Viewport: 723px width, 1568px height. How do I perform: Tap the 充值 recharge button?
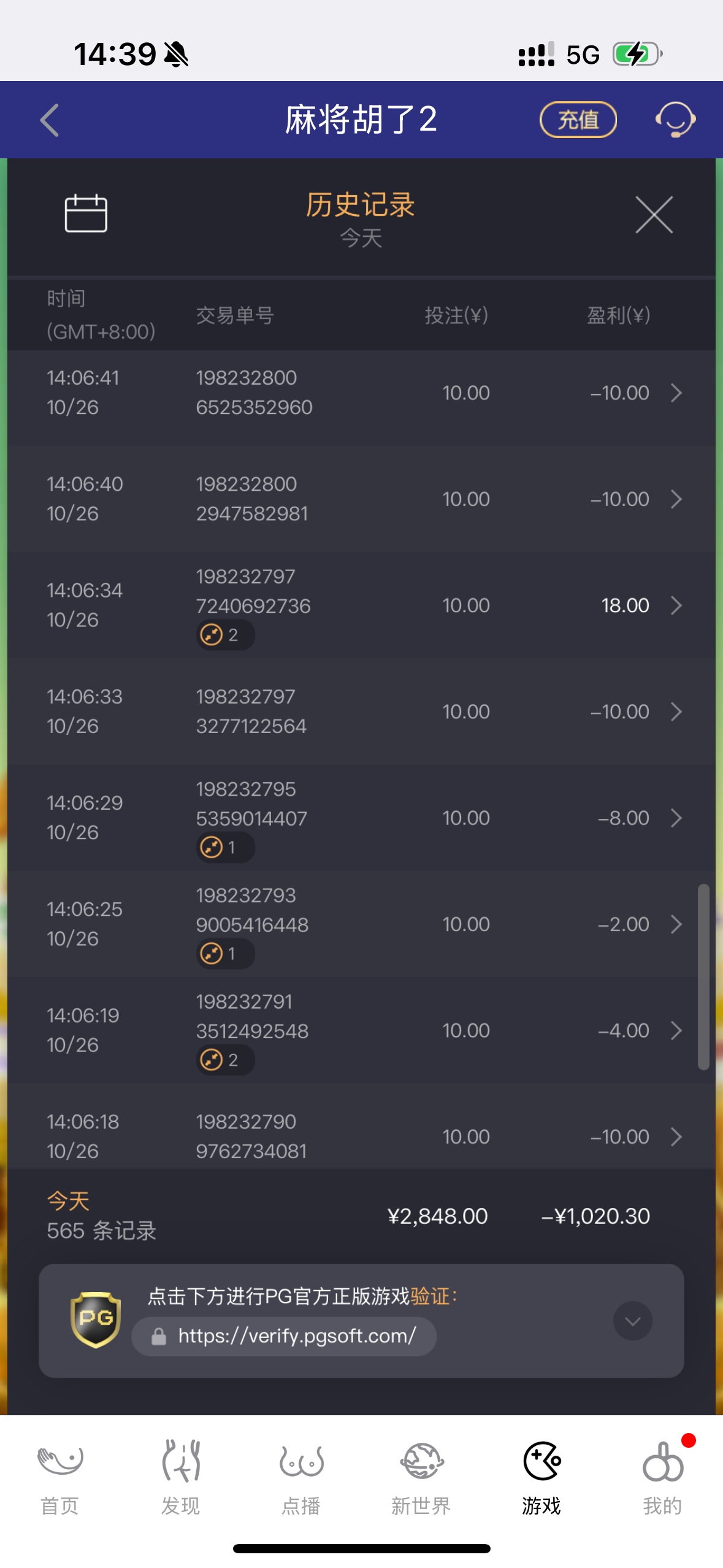(578, 120)
